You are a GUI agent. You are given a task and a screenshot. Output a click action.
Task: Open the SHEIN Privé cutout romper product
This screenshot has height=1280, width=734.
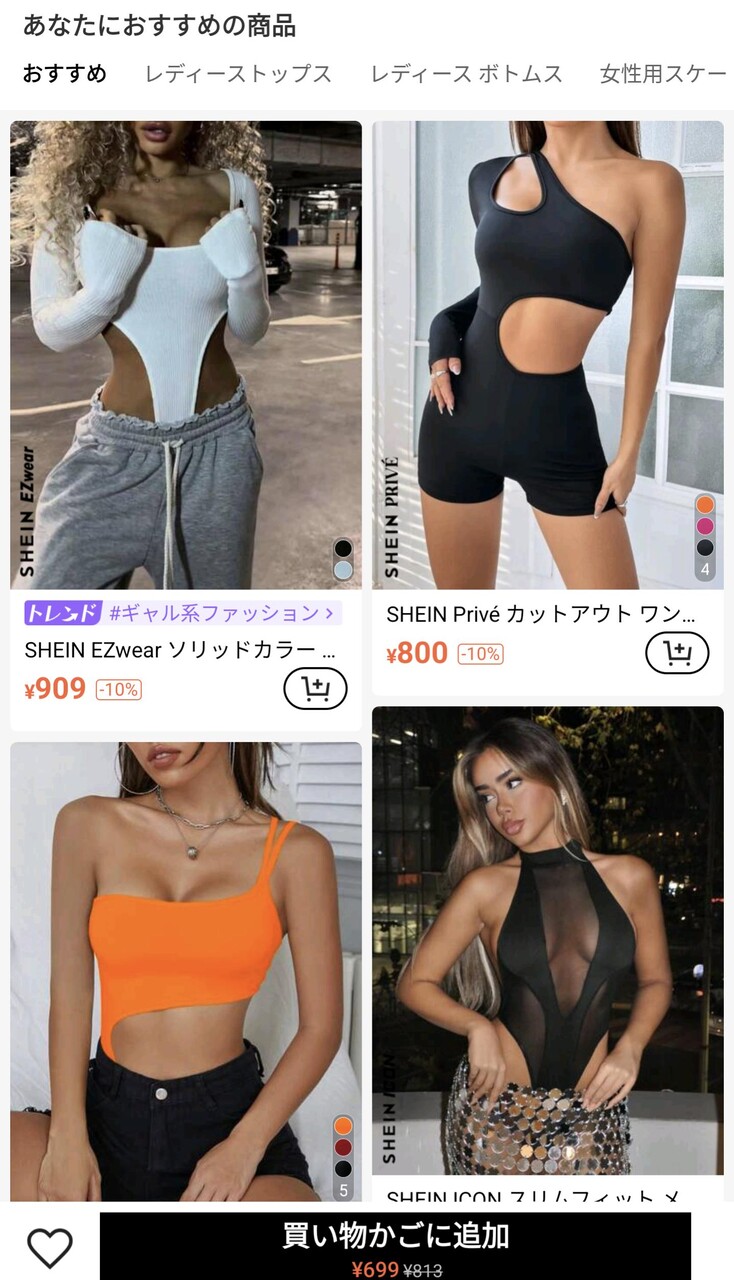548,355
